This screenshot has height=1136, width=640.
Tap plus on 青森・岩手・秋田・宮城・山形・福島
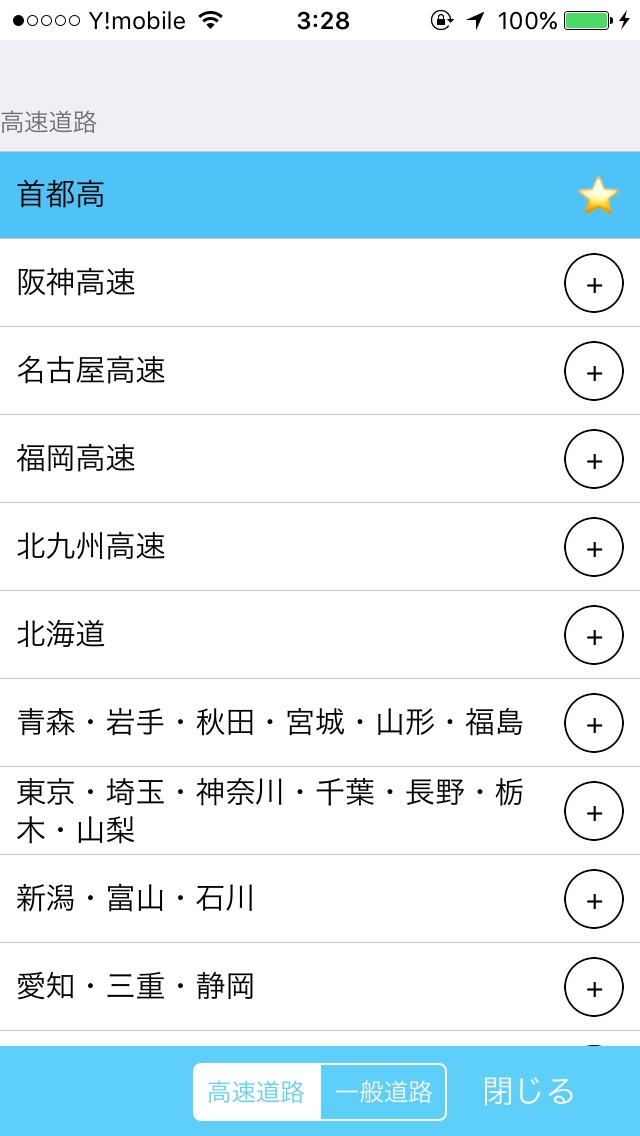pyautogui.click(x=594, y=724)
